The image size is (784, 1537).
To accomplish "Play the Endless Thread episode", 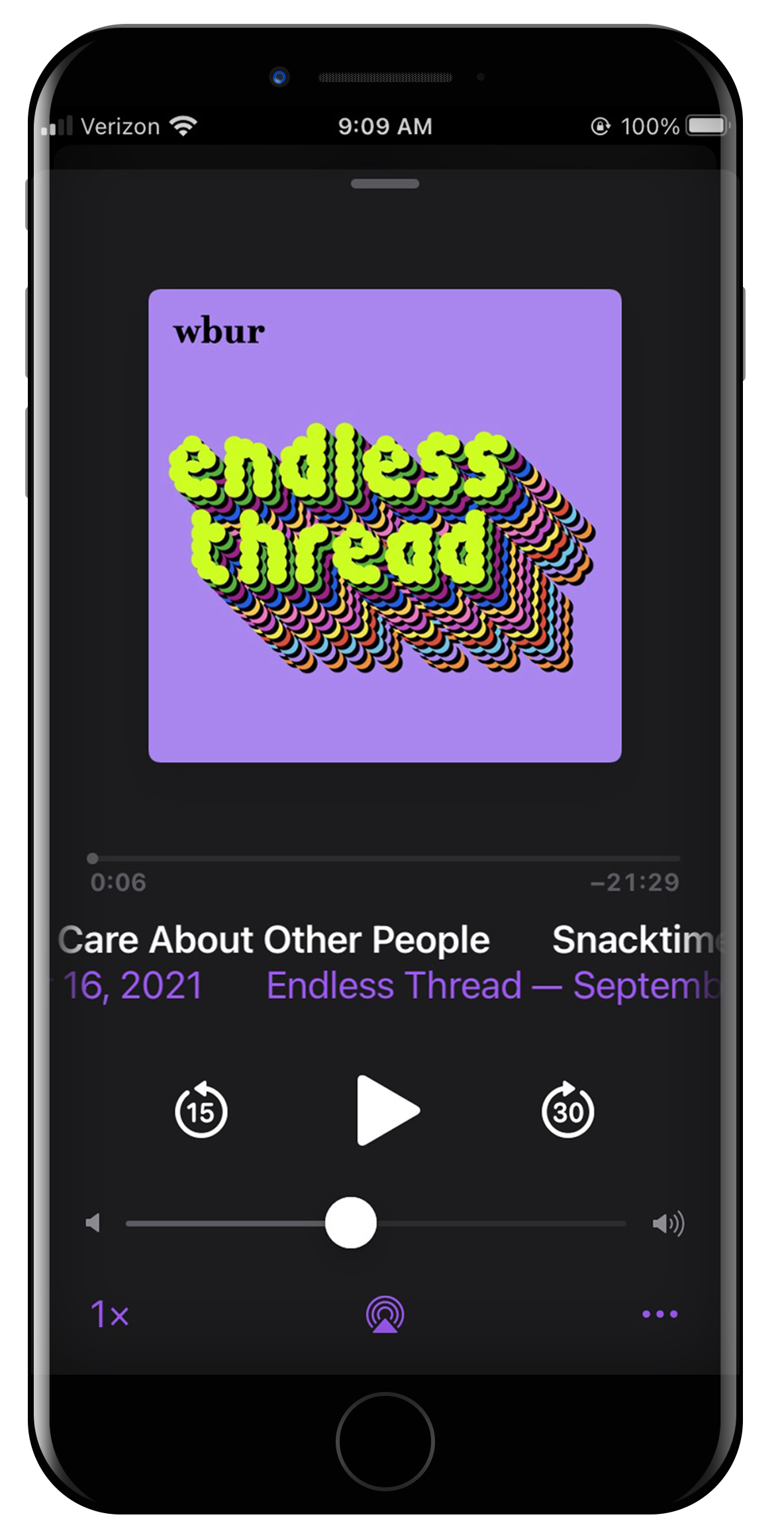I will 387,1110.
